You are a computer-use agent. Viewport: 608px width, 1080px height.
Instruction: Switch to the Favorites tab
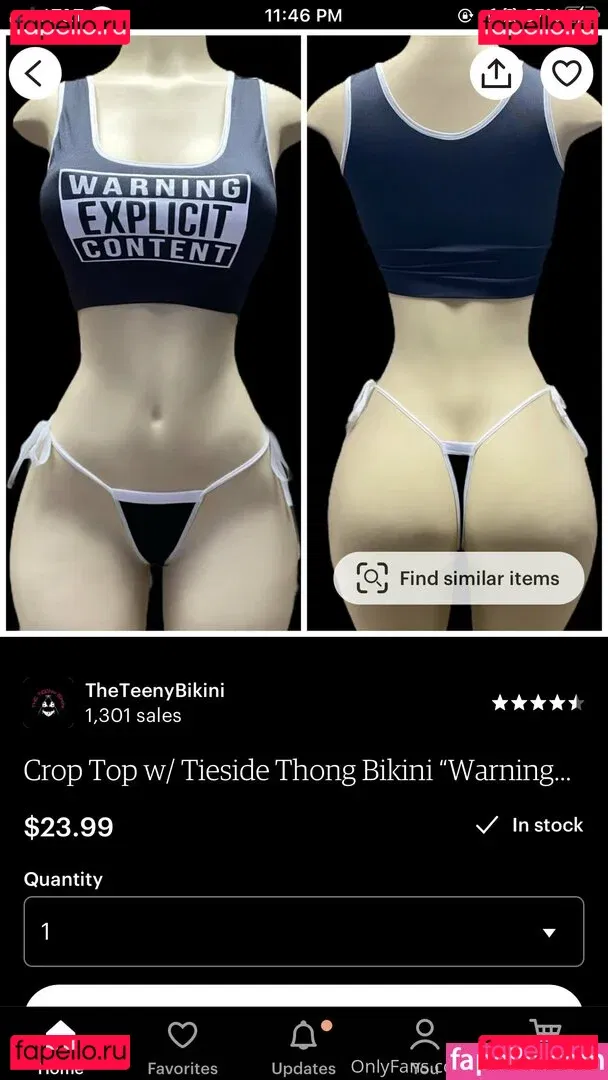coord(182,1047)
